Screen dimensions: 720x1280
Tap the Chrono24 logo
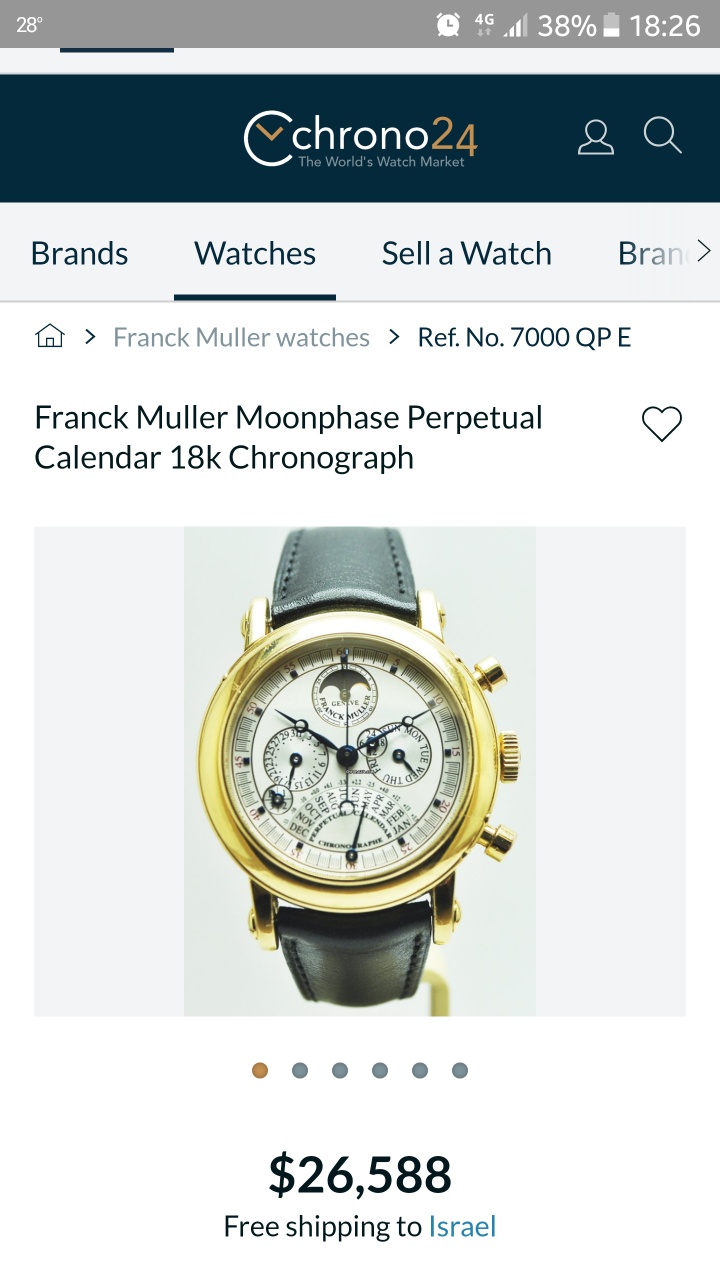(360, 139)
